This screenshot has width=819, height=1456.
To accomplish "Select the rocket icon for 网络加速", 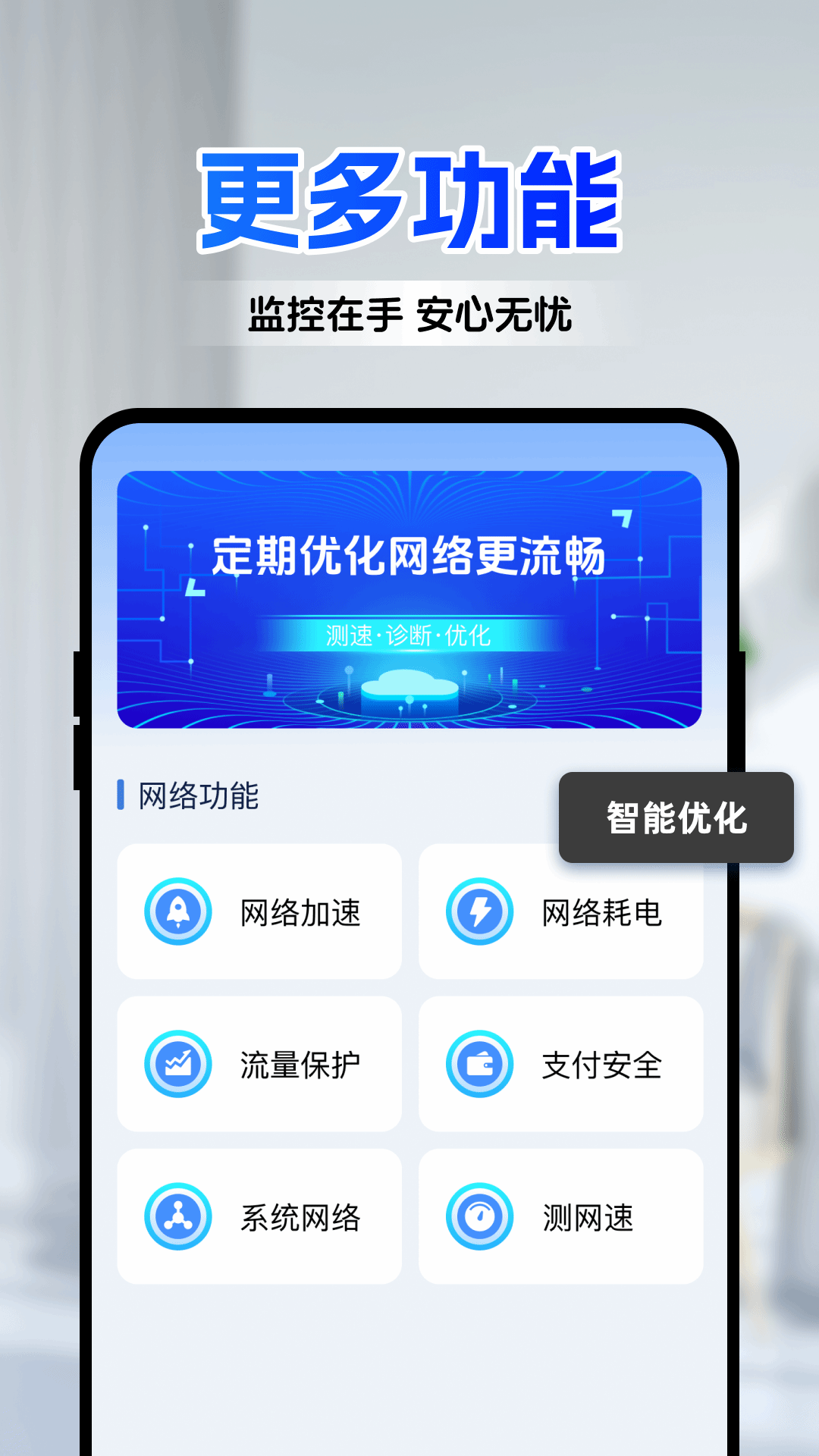I will (177, 912).
